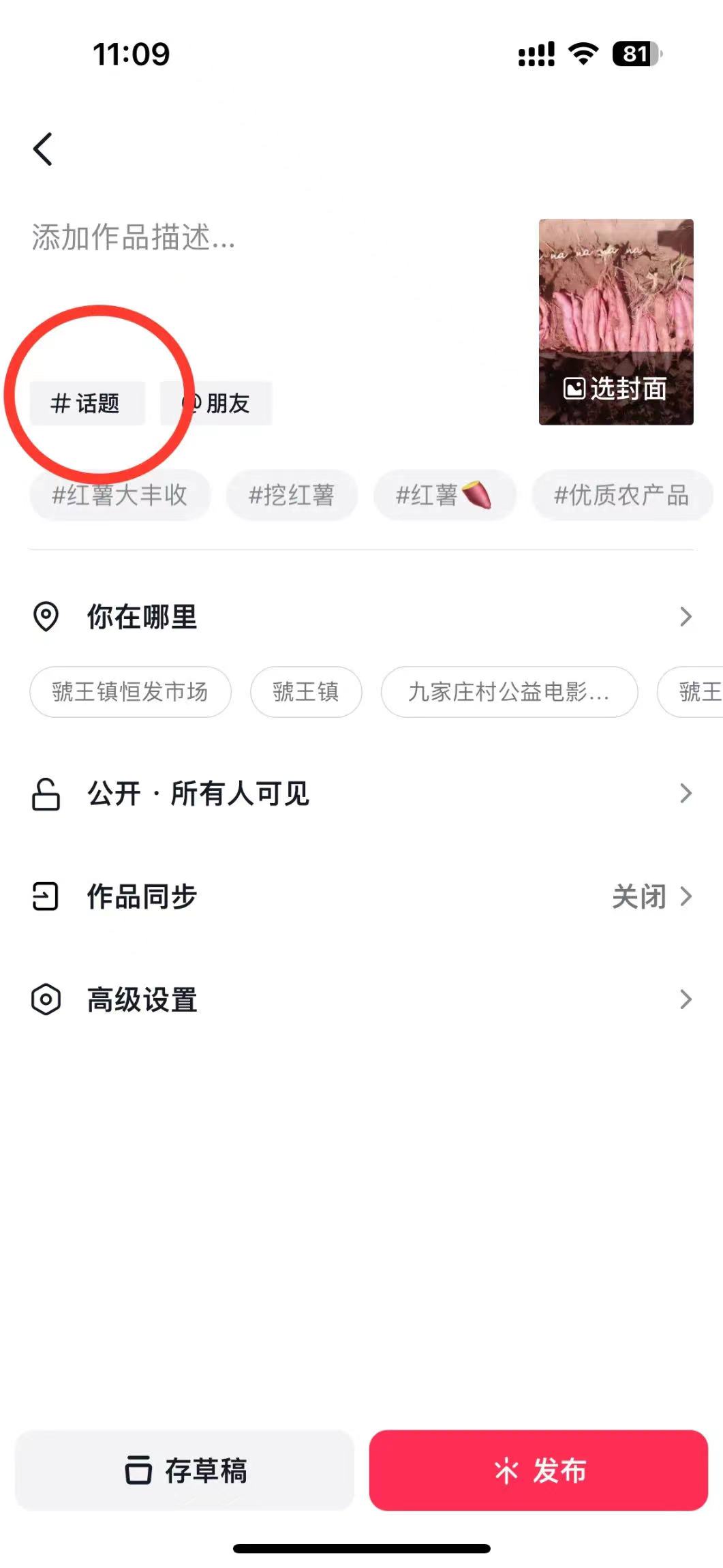
Task: Choose the 虢王镇 location chip
Action: (306, 691)
